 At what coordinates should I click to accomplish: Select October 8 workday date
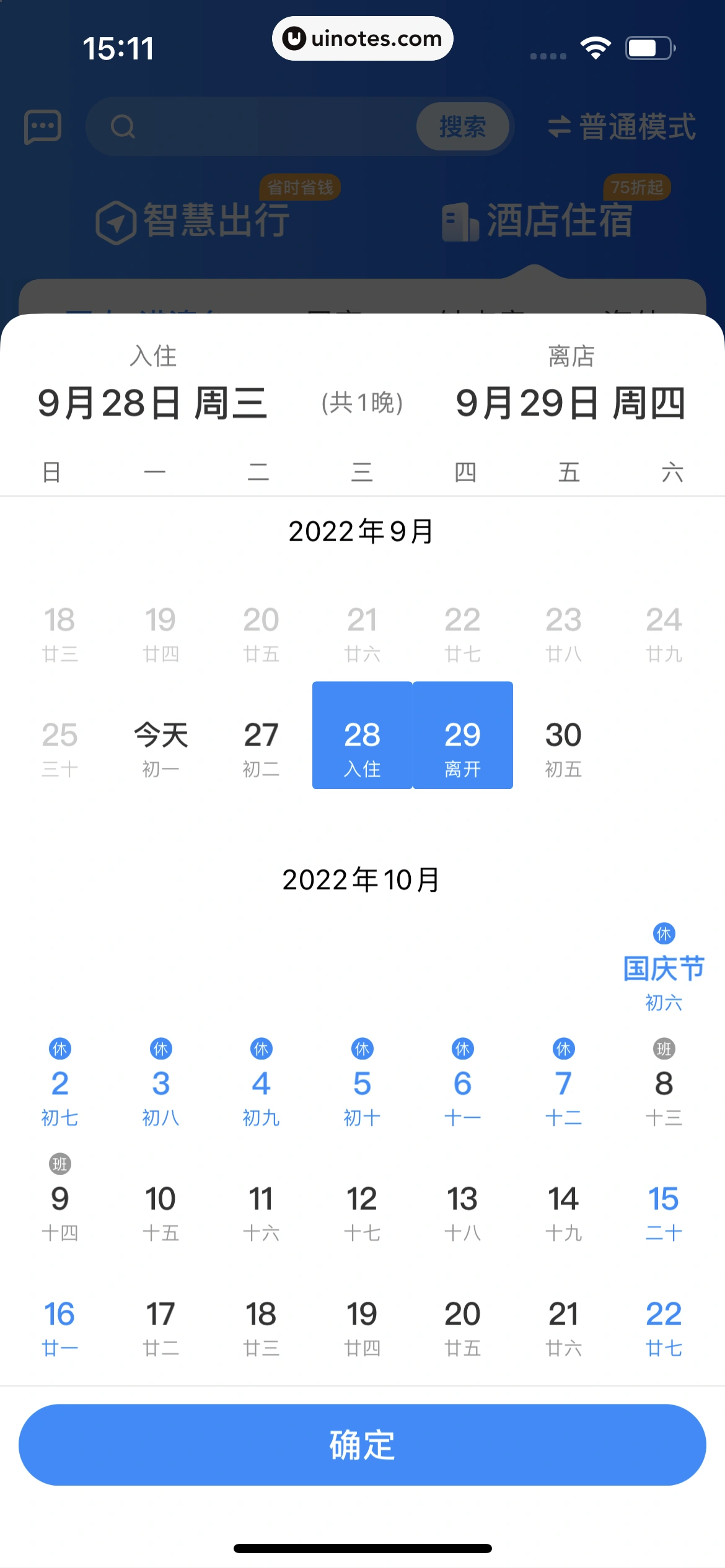663,1093
